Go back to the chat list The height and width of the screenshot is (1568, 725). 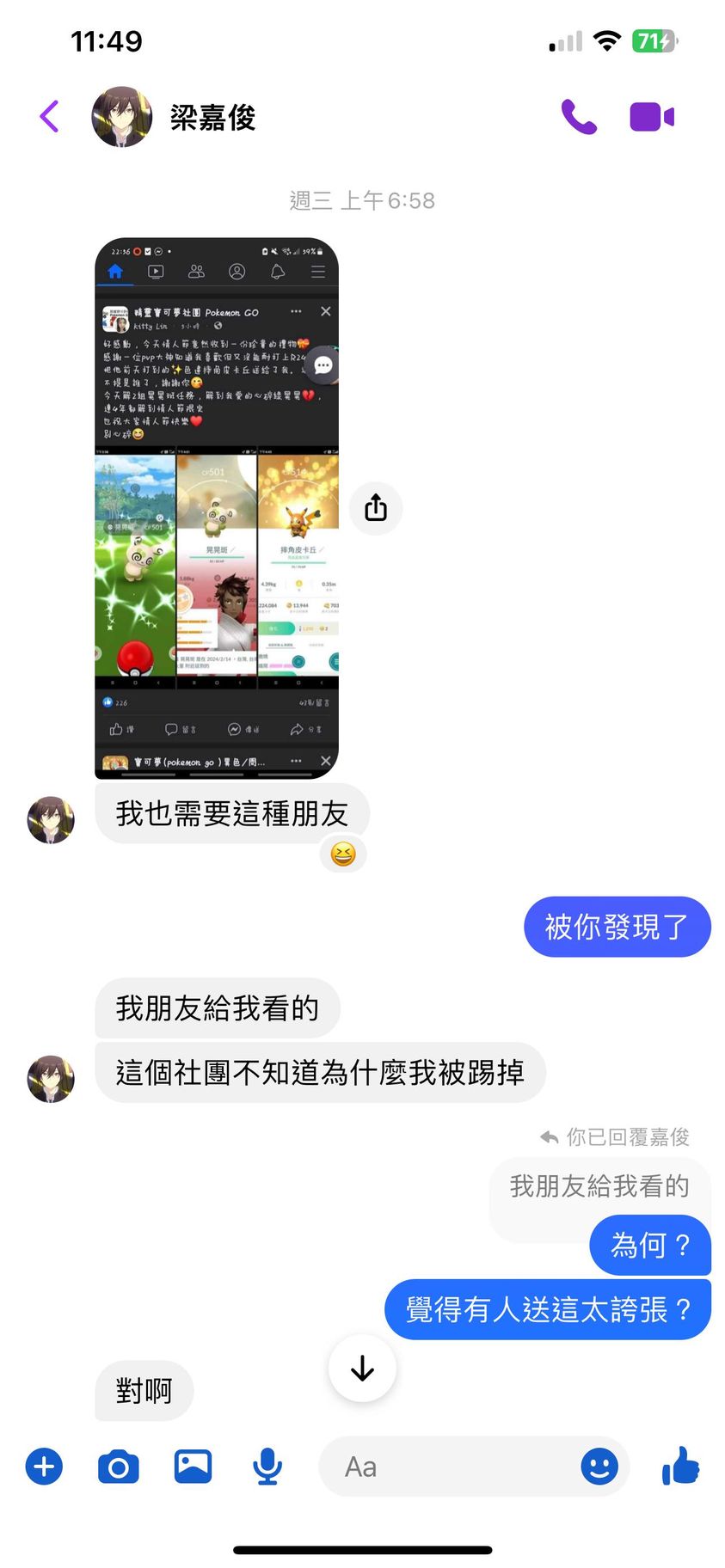[x=50, y=117]
